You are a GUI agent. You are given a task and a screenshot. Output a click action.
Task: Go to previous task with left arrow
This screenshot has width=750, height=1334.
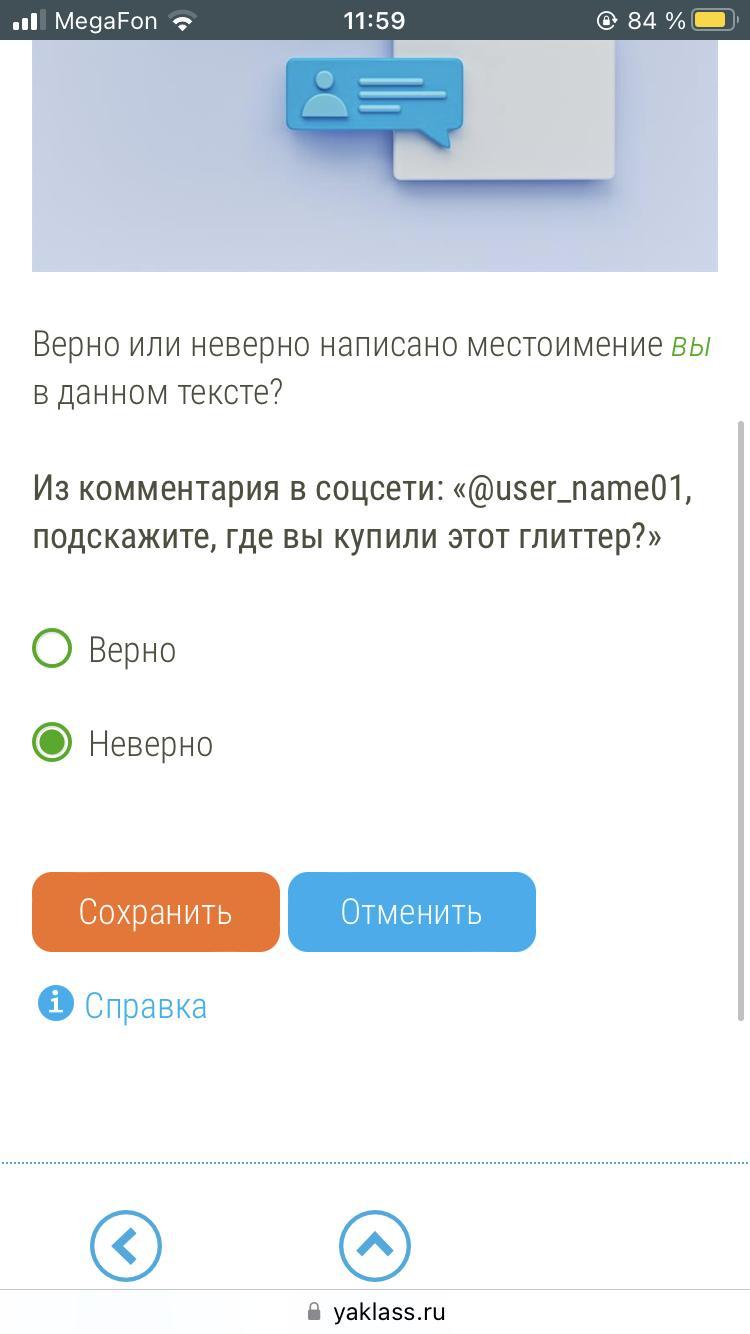[x=125, y=1246]
